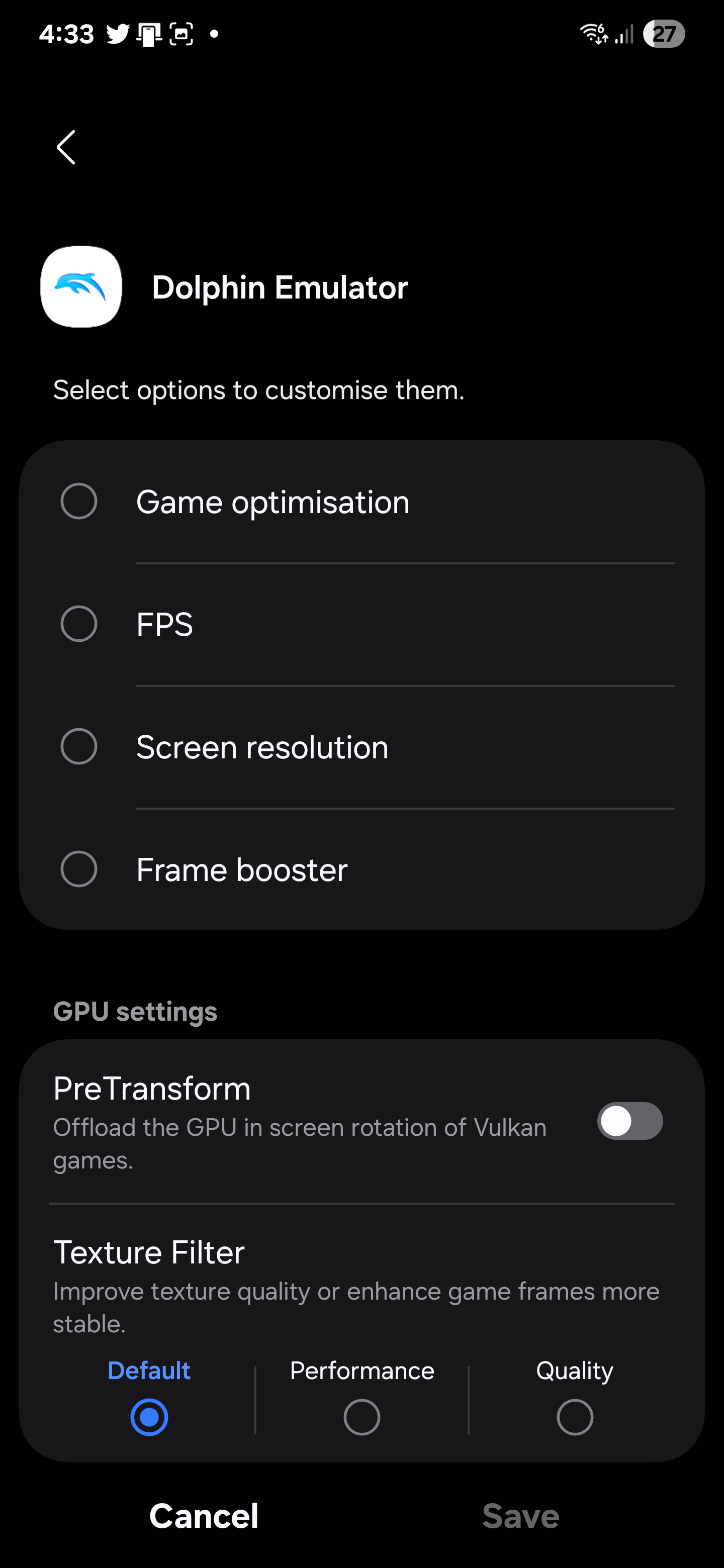The height and width of the screenshot is (1568, 724).
Task: Enable the PreTransform switch
Action: [629, 1121]
